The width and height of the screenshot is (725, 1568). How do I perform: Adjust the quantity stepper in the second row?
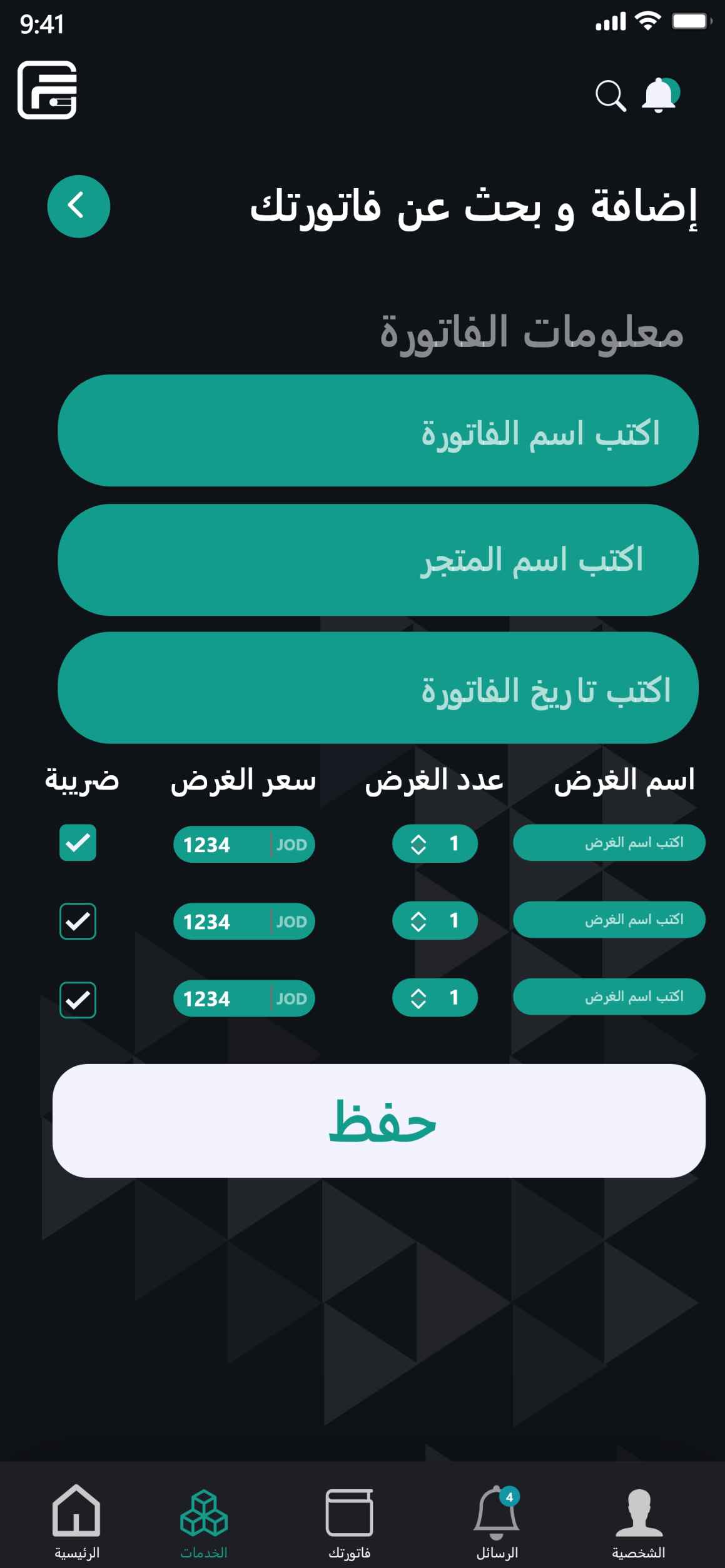click(x=418, y=921)
